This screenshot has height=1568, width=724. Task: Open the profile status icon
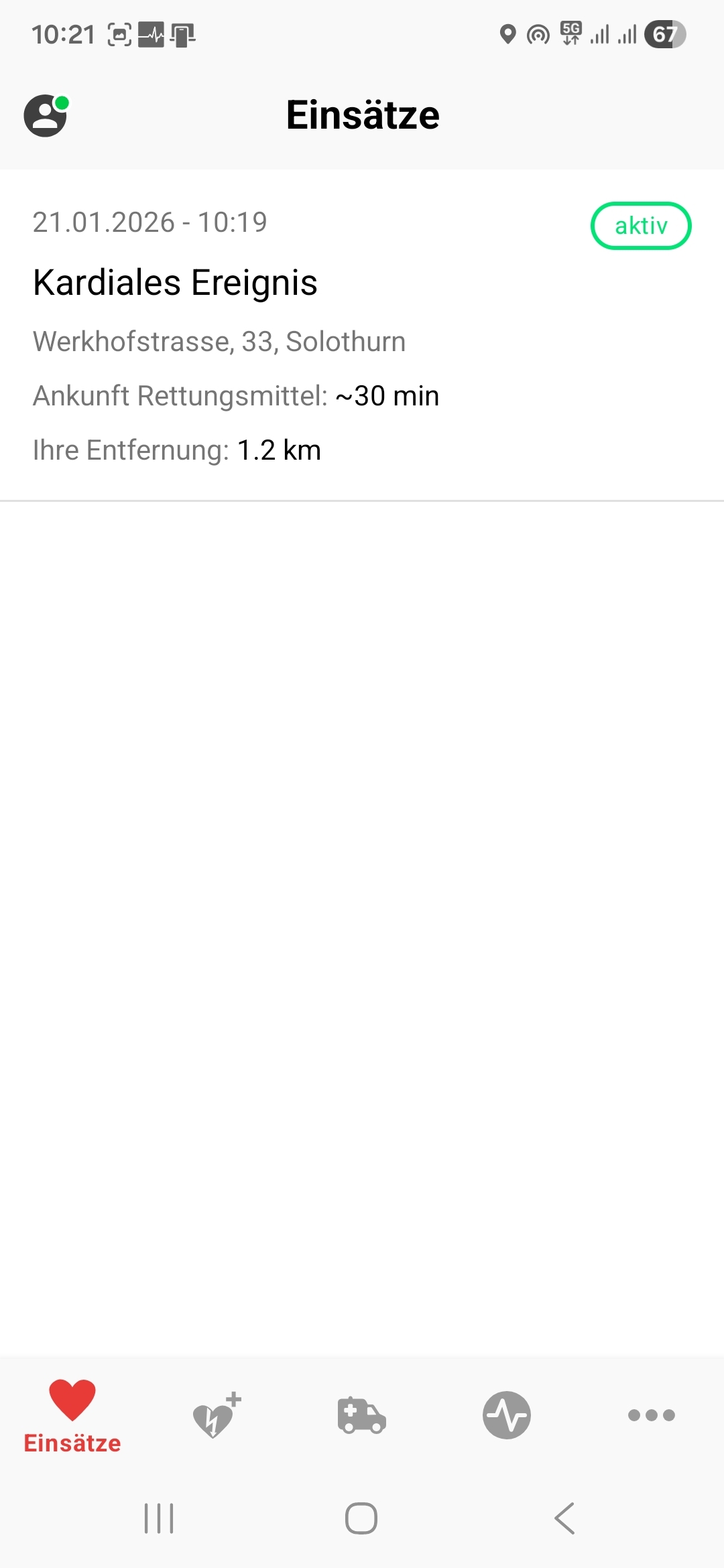click(x=46, y=116)
